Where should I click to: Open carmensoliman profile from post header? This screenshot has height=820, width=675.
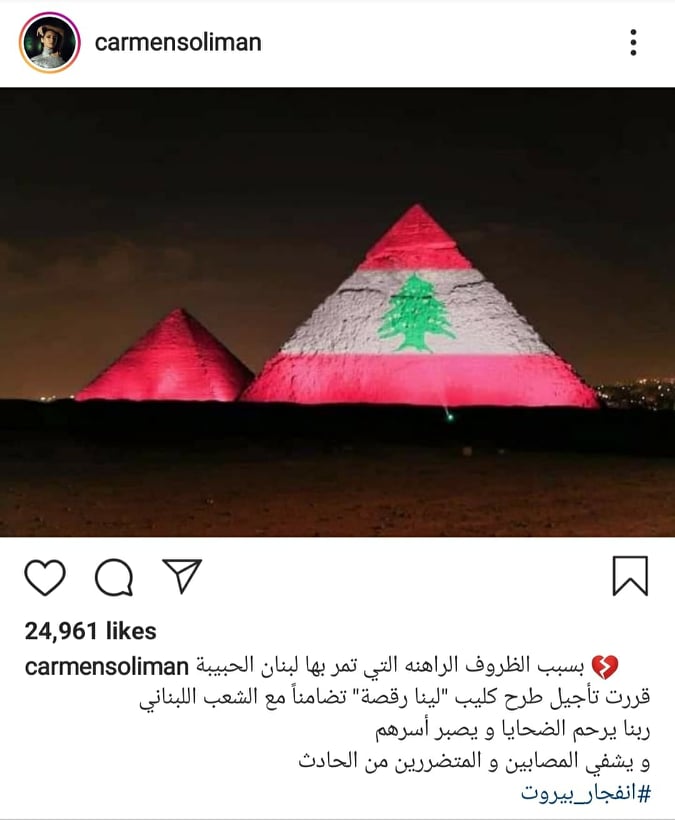[177, 42]
